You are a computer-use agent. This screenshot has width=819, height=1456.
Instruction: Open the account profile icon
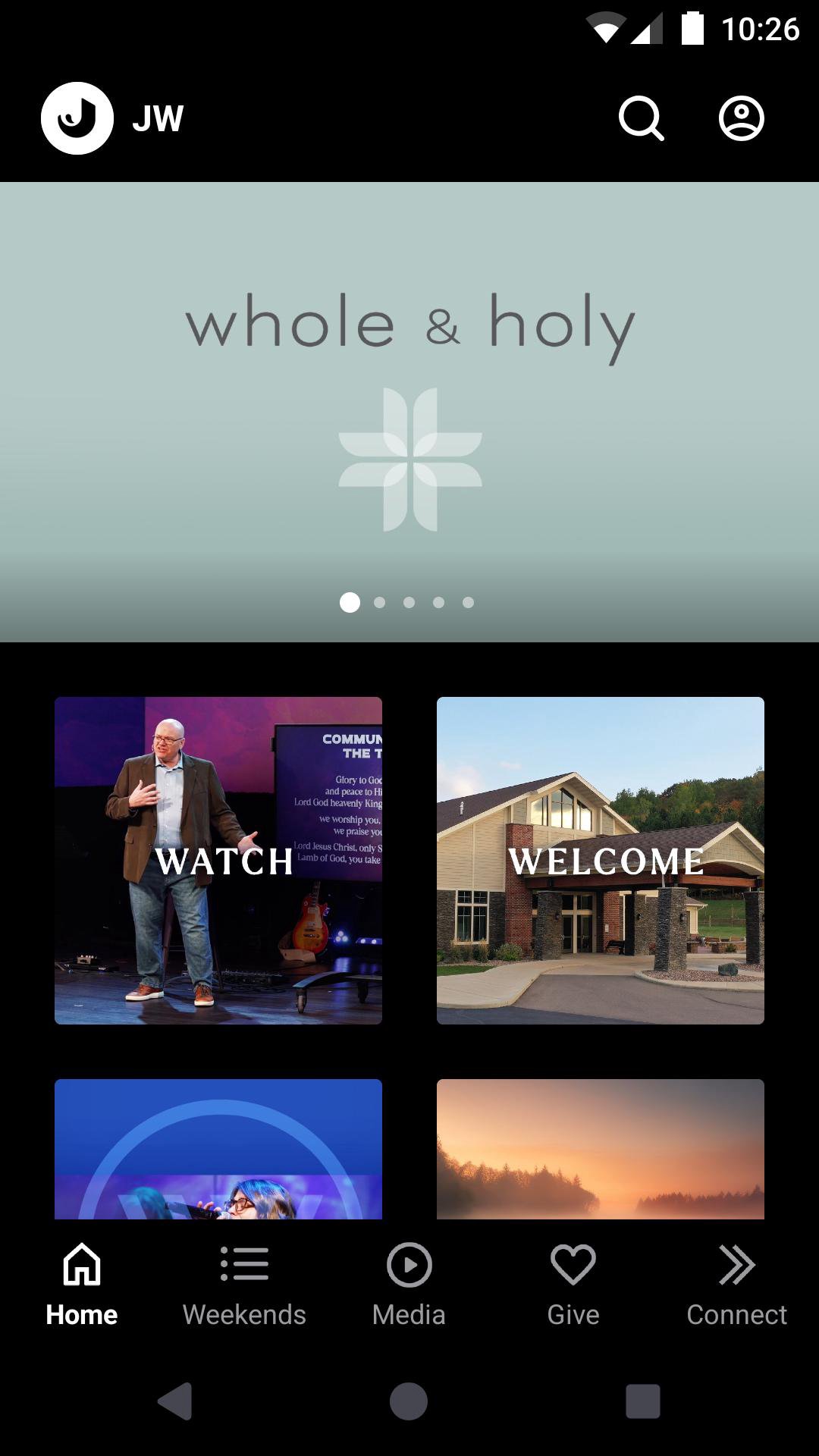(x=741, y=119)
